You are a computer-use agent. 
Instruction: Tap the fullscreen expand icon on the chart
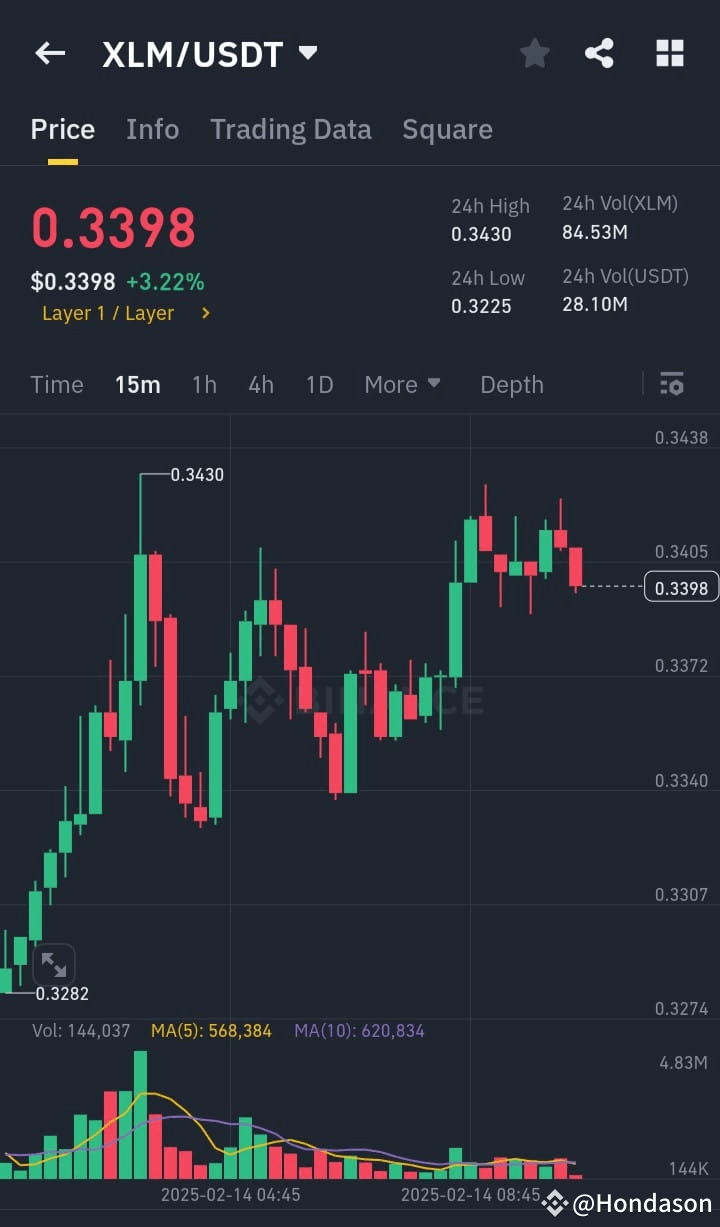[55, 964]
